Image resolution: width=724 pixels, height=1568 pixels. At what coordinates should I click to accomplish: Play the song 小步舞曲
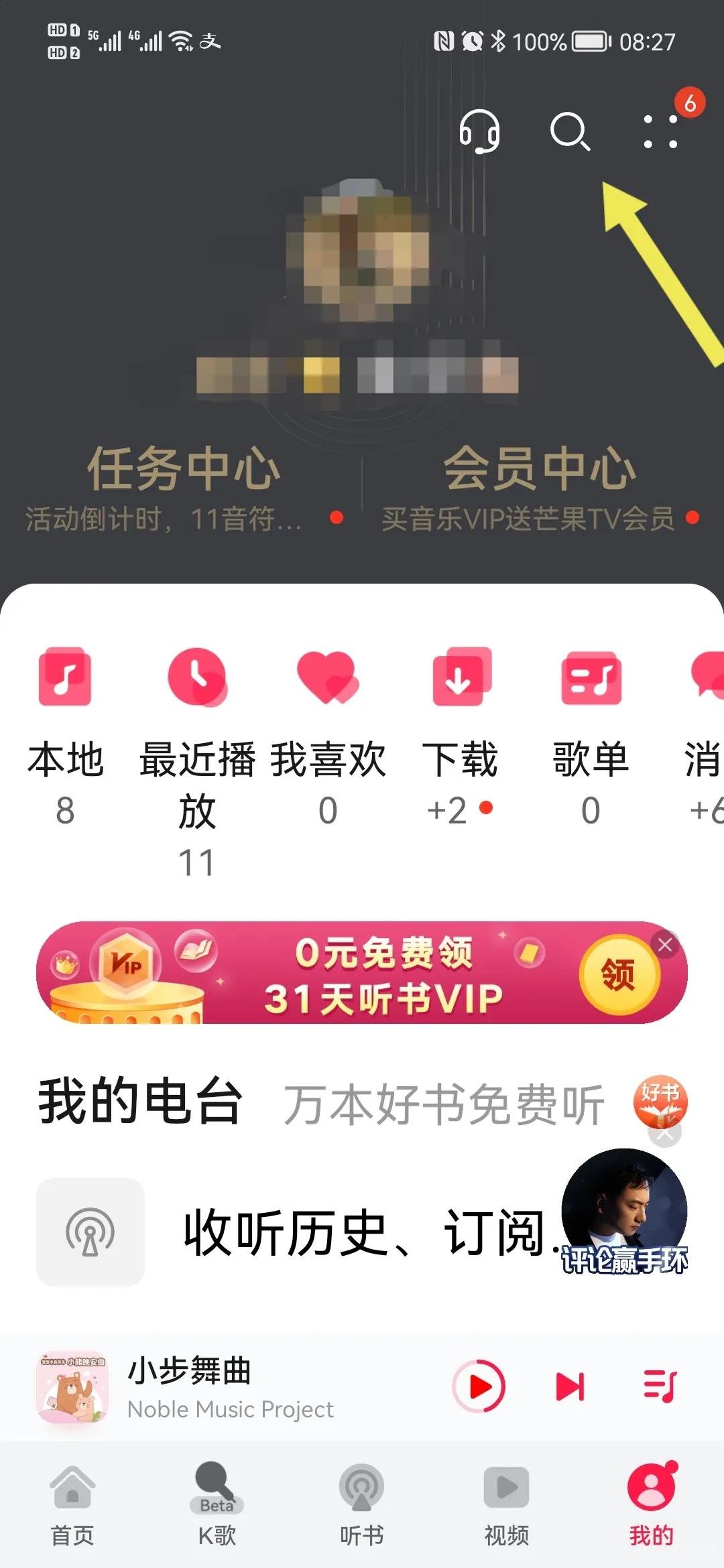479,1386
